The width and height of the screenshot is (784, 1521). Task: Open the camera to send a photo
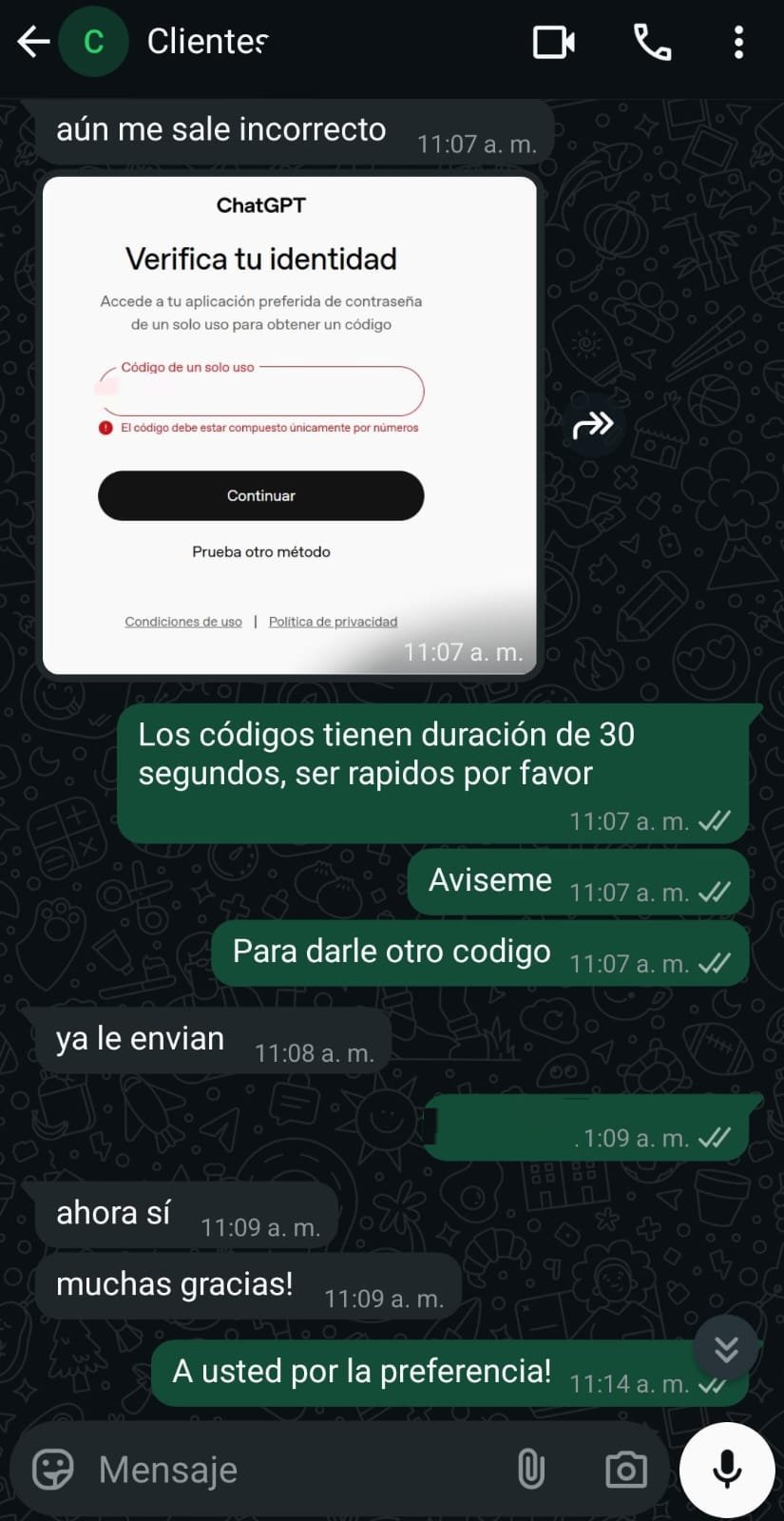626,1469
